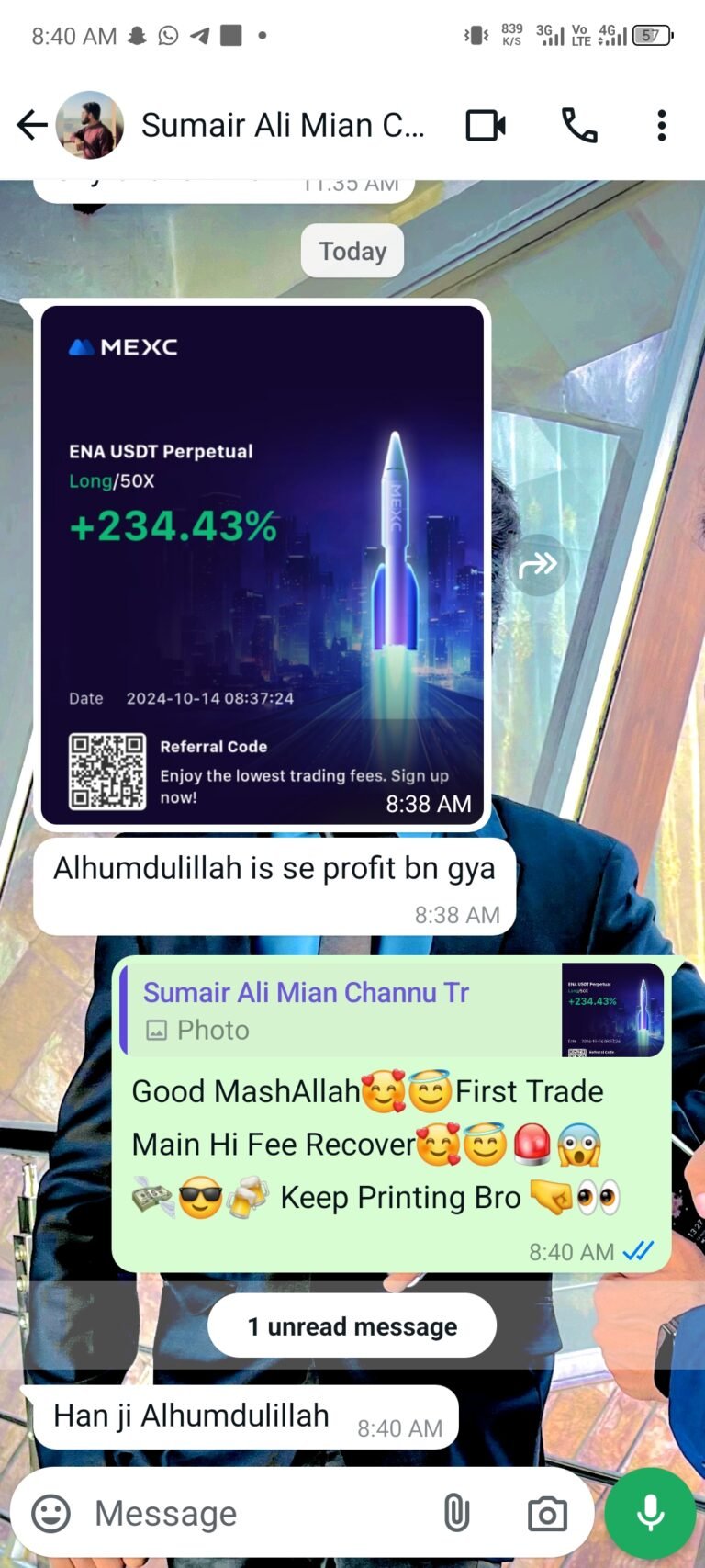Viewport: 705px width, 1568px height.
Task: Tap the voice message microphone
Action: [x=650, y=1513]
